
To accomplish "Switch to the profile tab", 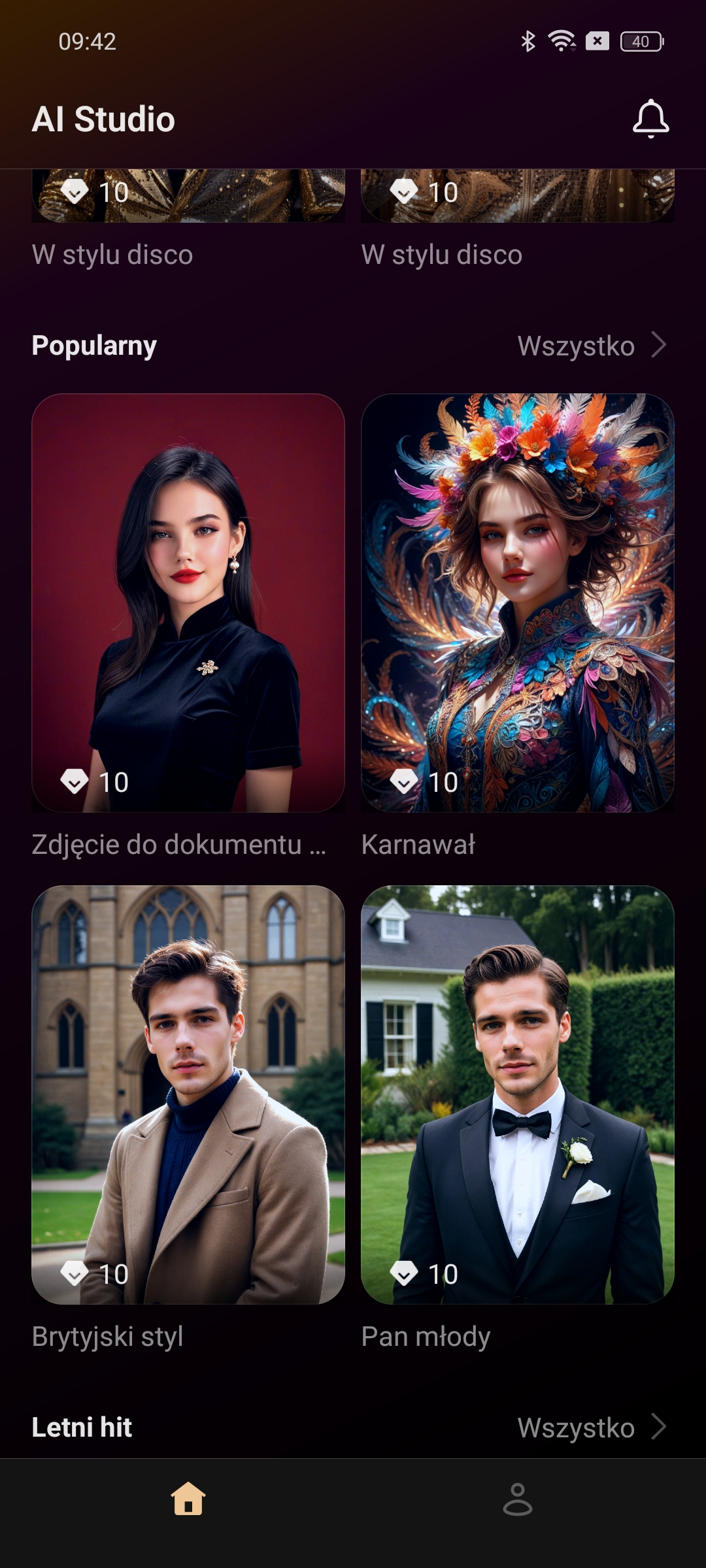I will 518,1499.
